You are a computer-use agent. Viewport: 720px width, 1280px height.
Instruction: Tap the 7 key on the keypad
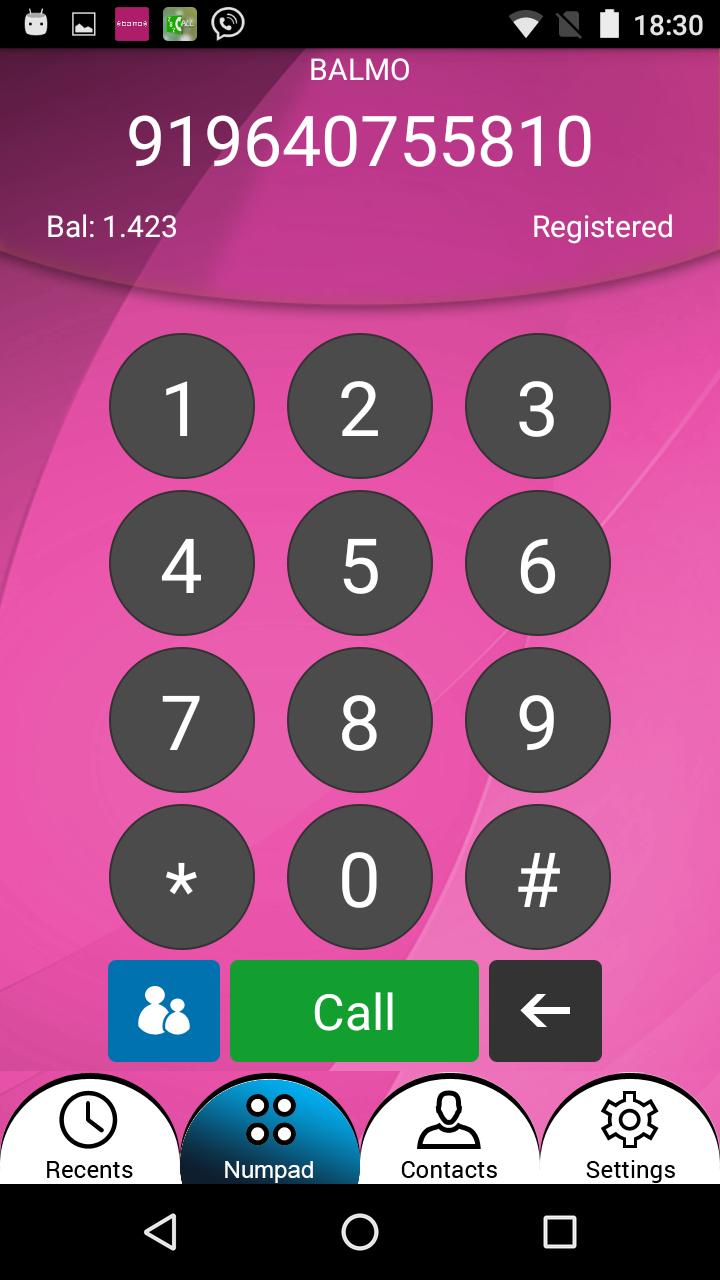click(181, 721)
